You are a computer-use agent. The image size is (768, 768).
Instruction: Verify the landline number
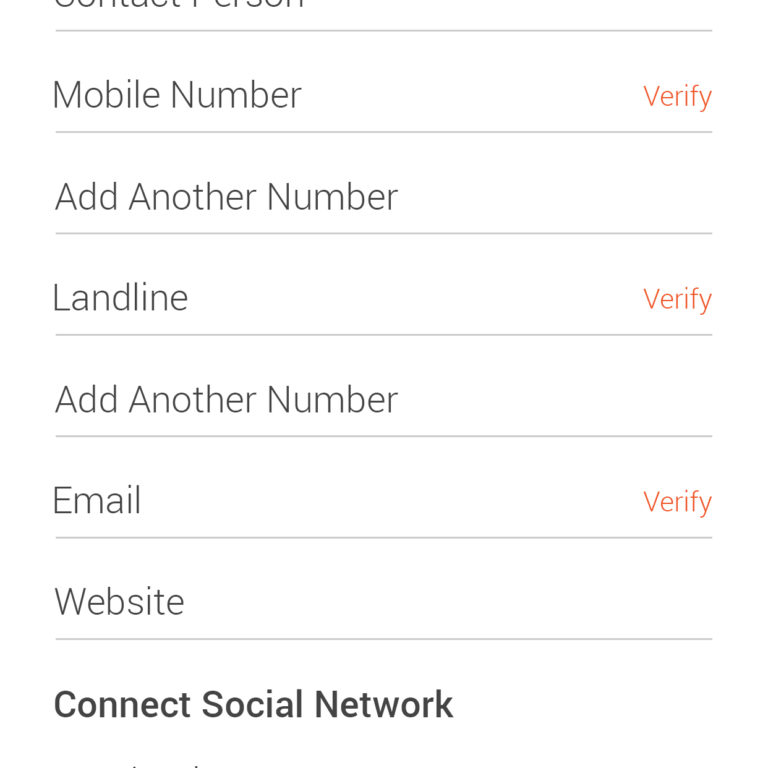click(x=677, y=299)
